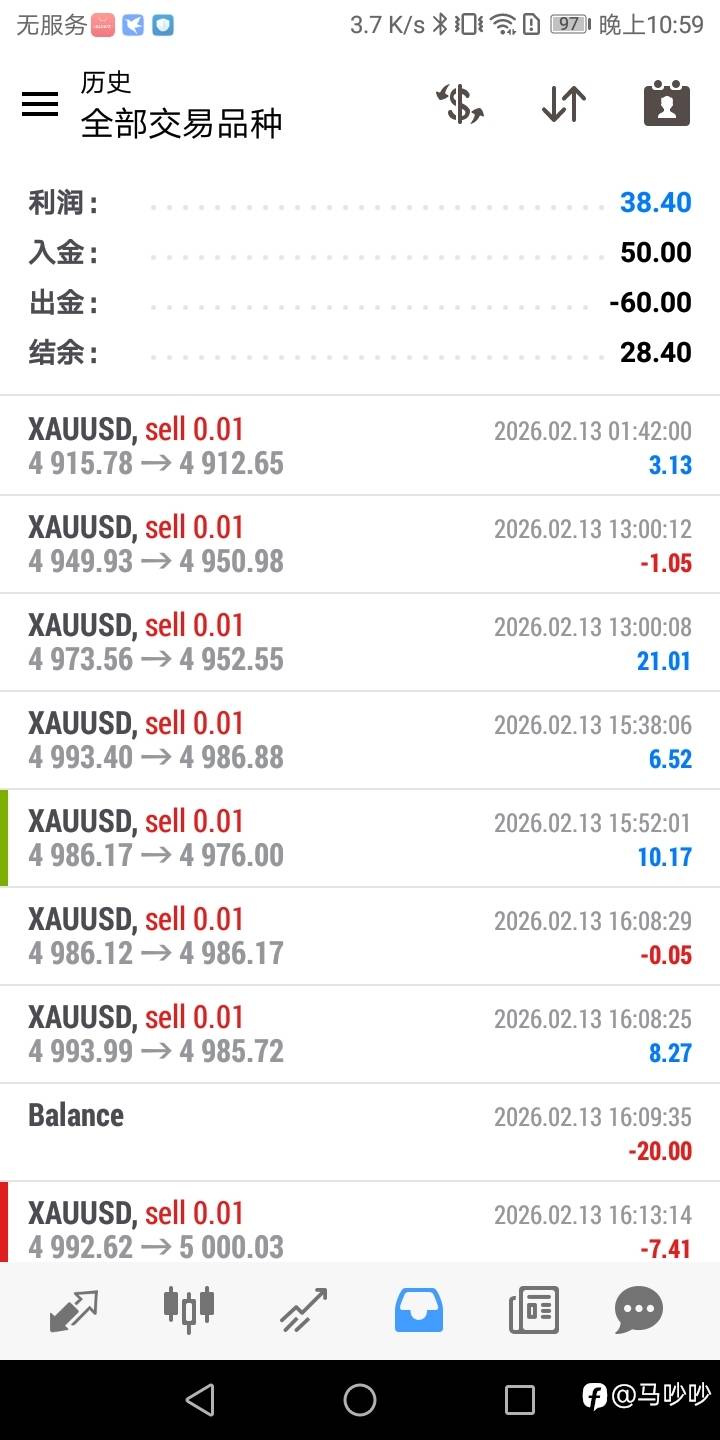
Task: Open the XAUUSD trade with 10.17 profit
Action: coord(360,838)
